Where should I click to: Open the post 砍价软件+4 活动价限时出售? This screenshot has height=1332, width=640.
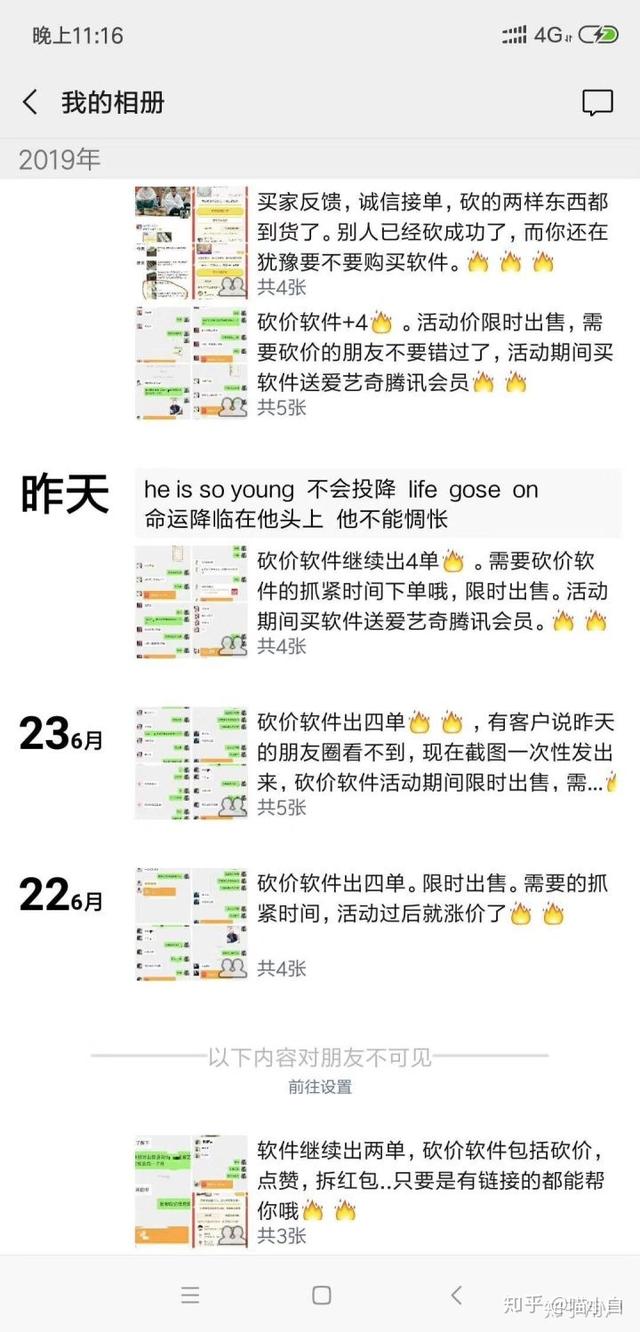[x=434, y=352]
